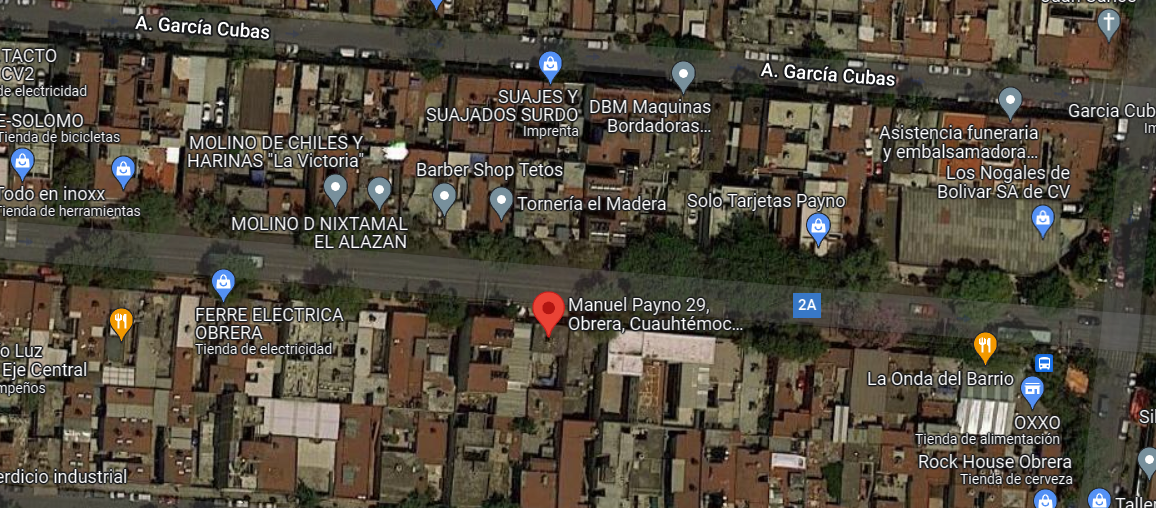Image resolution: width=1156 pixels, height=508 pixels.
Task: Tap the OXXO store marker
Action: (x=1032, y=392)
